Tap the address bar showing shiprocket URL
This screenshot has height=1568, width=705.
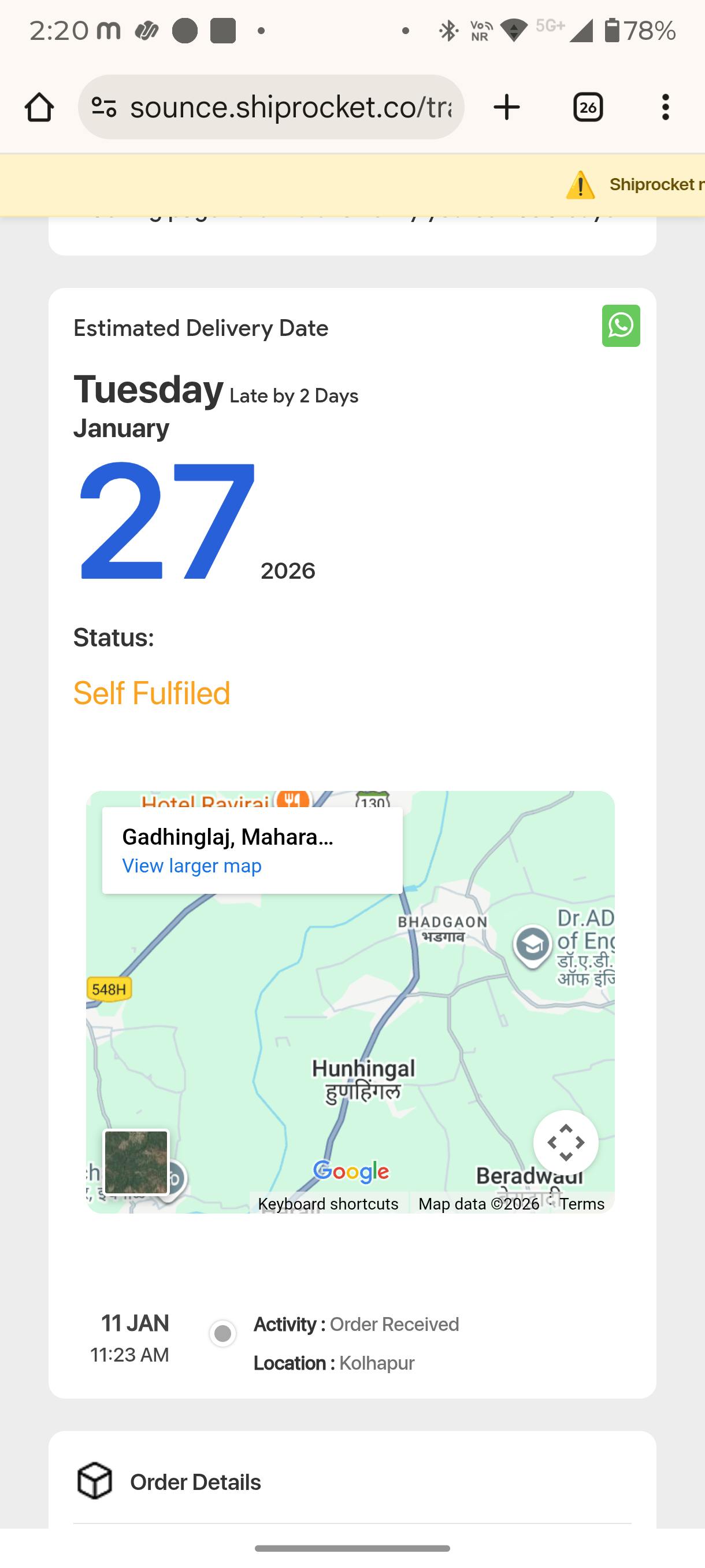click(x=291, y=108)
